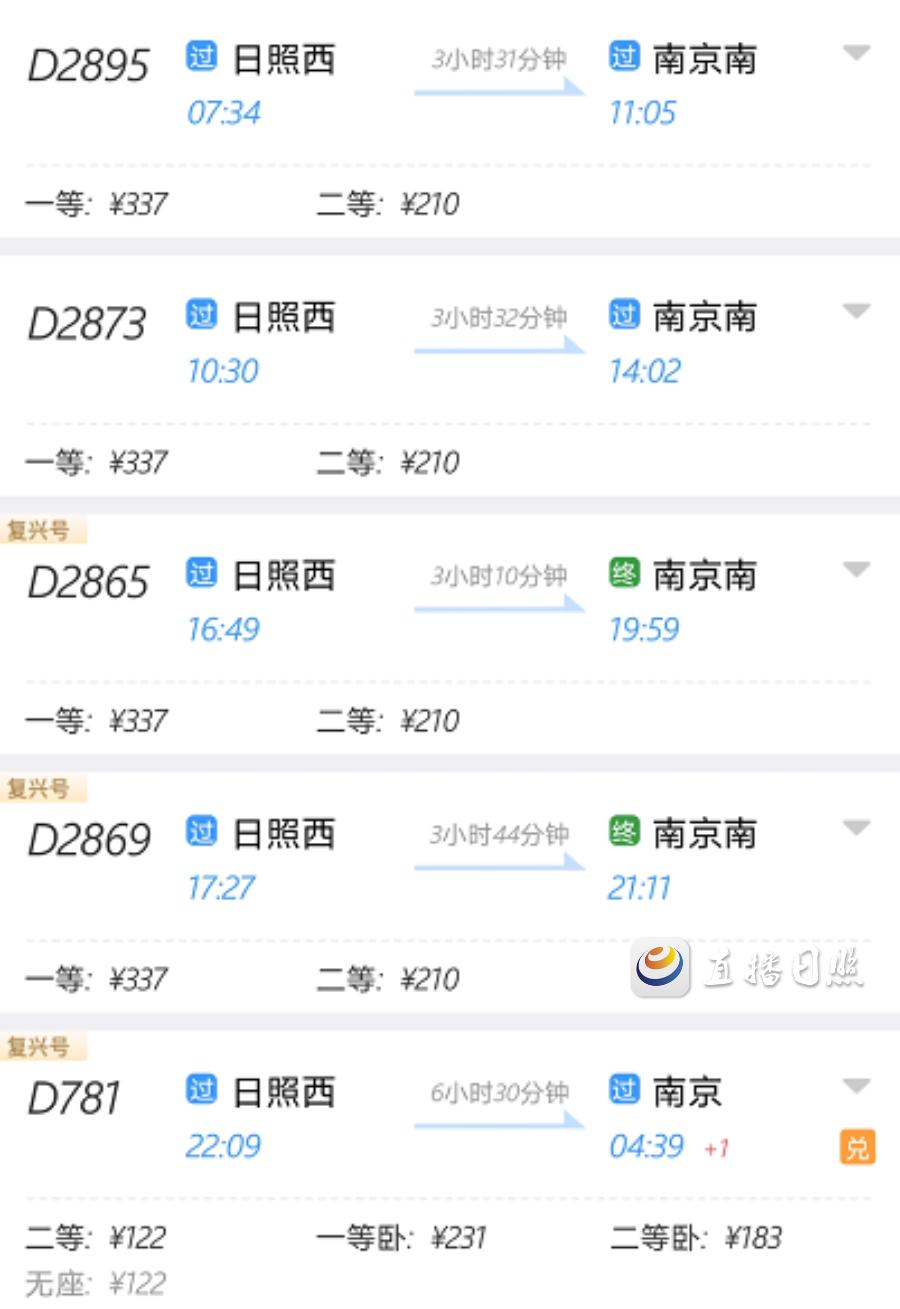Open train D2895 departing at 07:34

[x=88, y=66]
